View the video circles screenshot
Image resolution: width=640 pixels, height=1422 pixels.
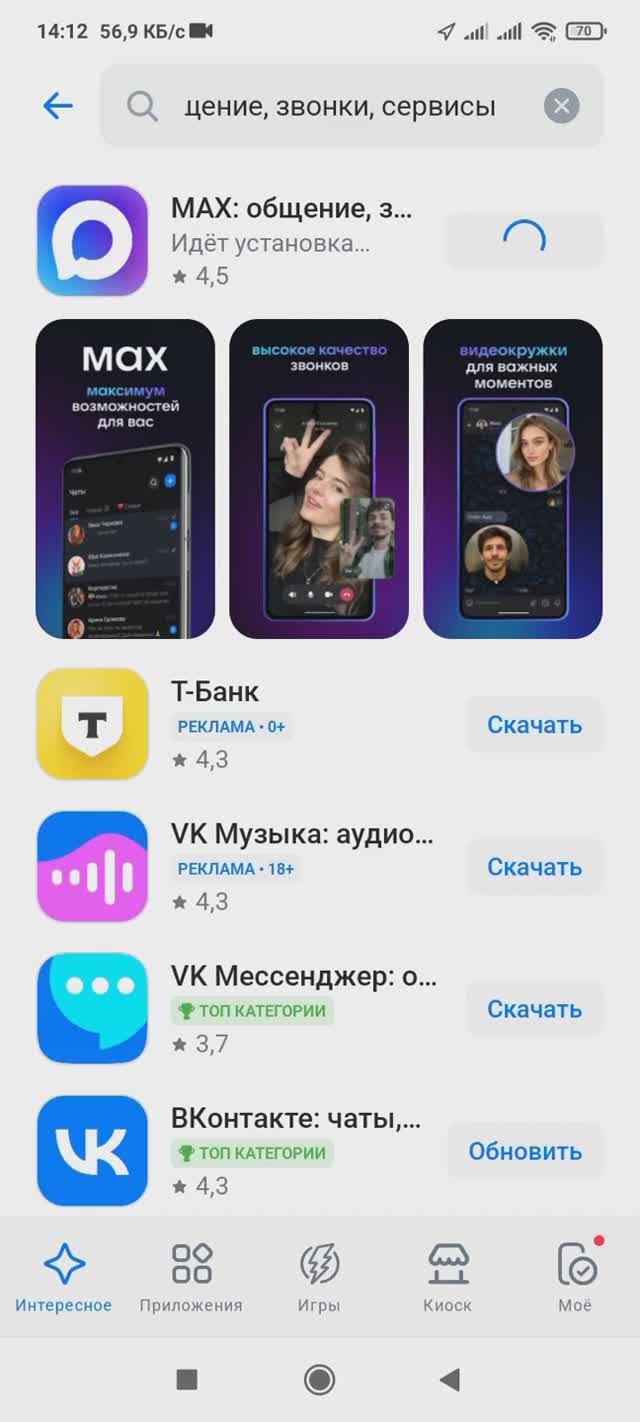512,478
